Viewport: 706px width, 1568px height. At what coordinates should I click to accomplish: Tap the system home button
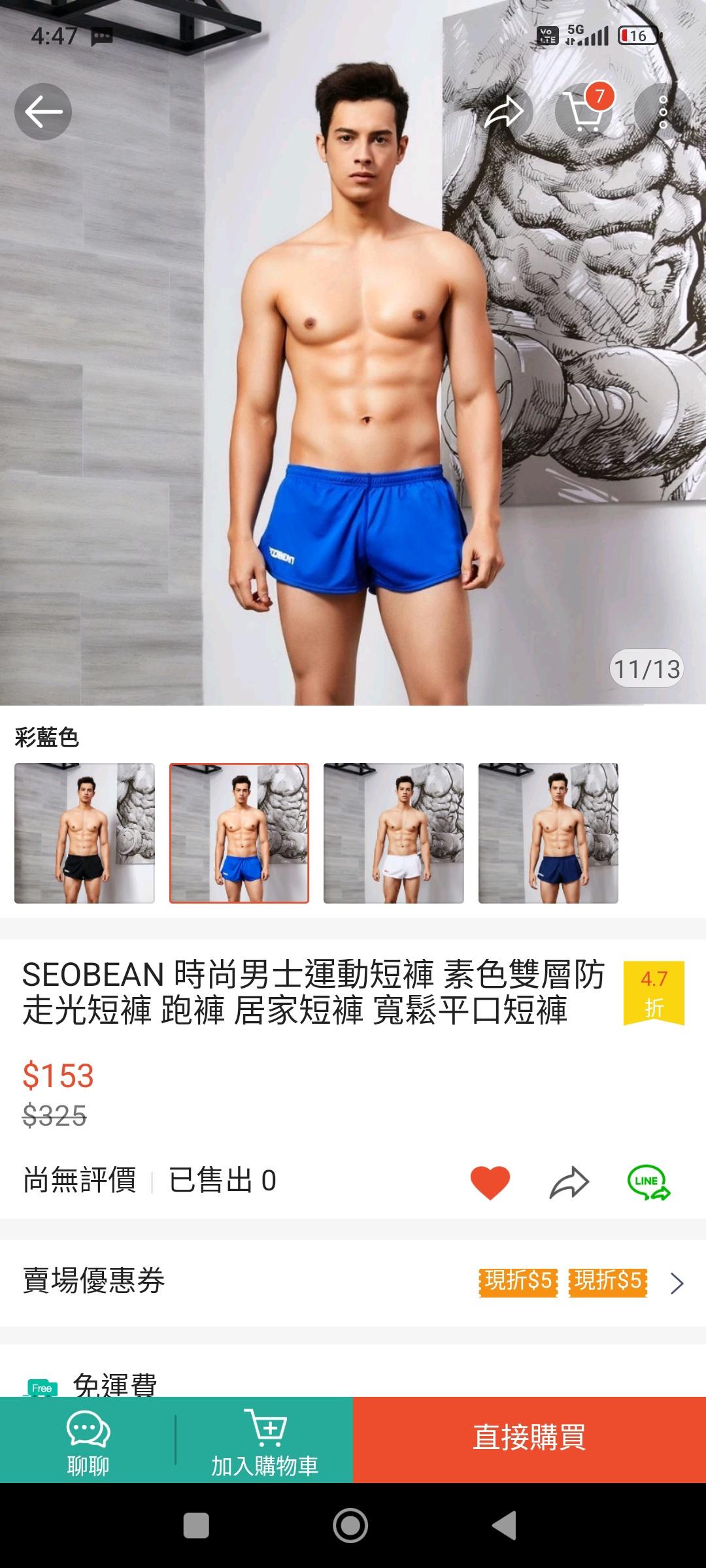point(350,1526)
